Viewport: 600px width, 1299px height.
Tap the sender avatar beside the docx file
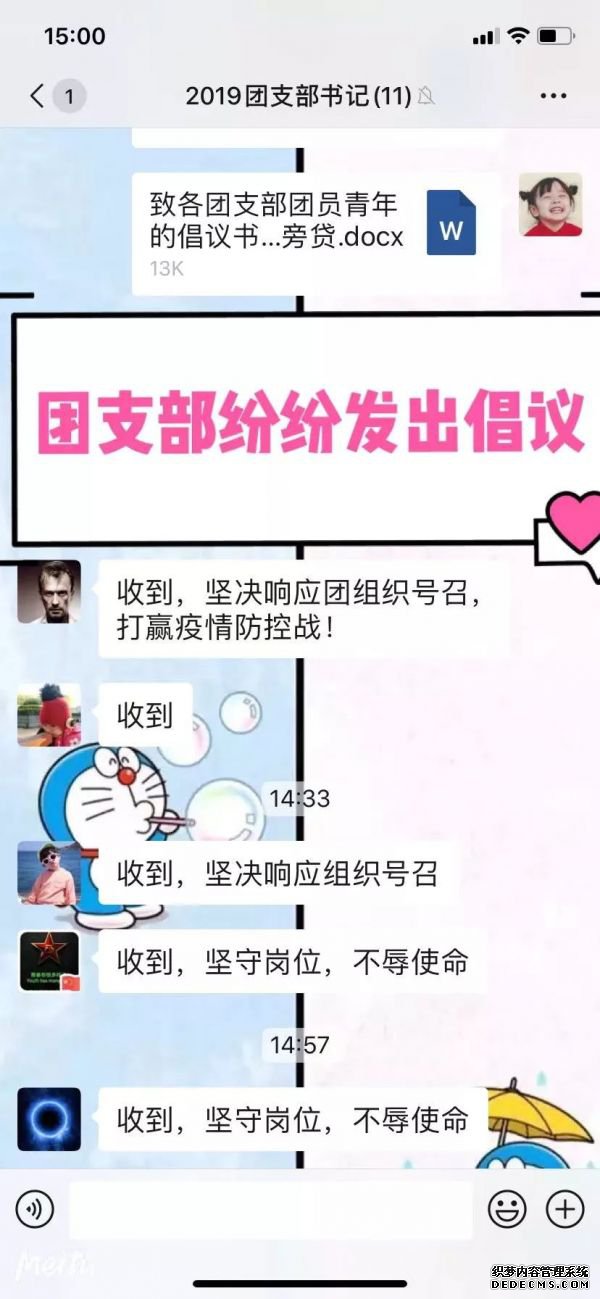click(x=550, y=204)
